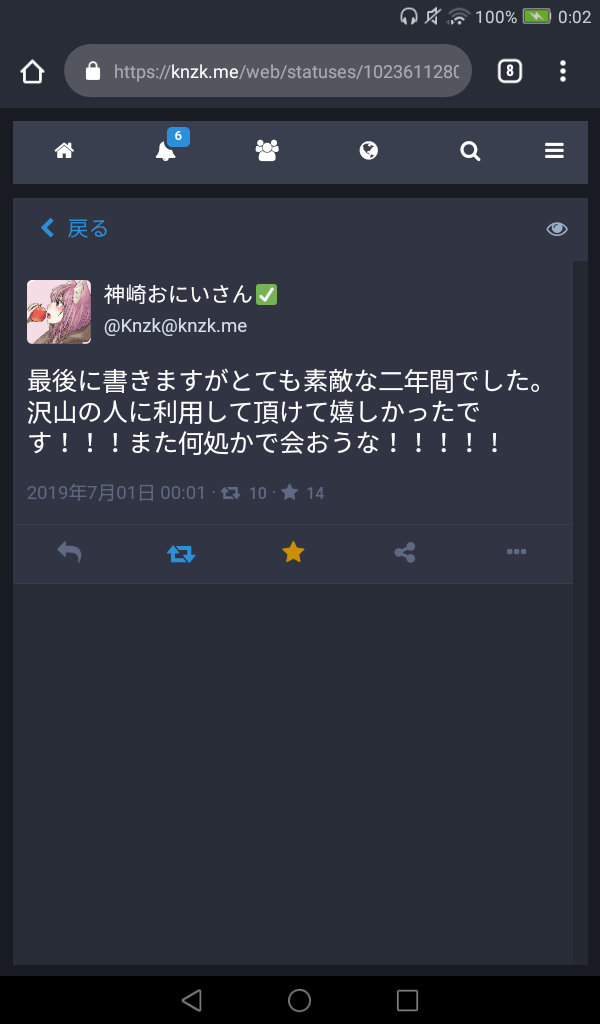The height and width of the screenshot is (1024, 600).
Task: Open 神崎おにいさん's profile avatar
Action: pyautogui.click(x=59, y=312)
